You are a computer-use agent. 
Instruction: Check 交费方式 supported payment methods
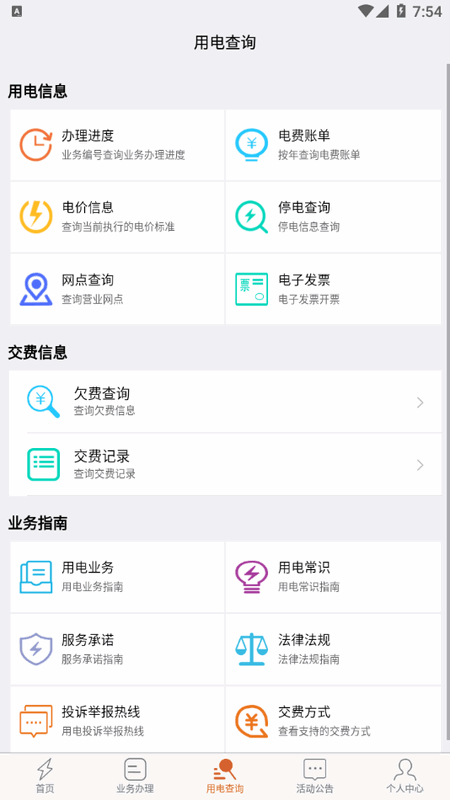pos(333,719)
